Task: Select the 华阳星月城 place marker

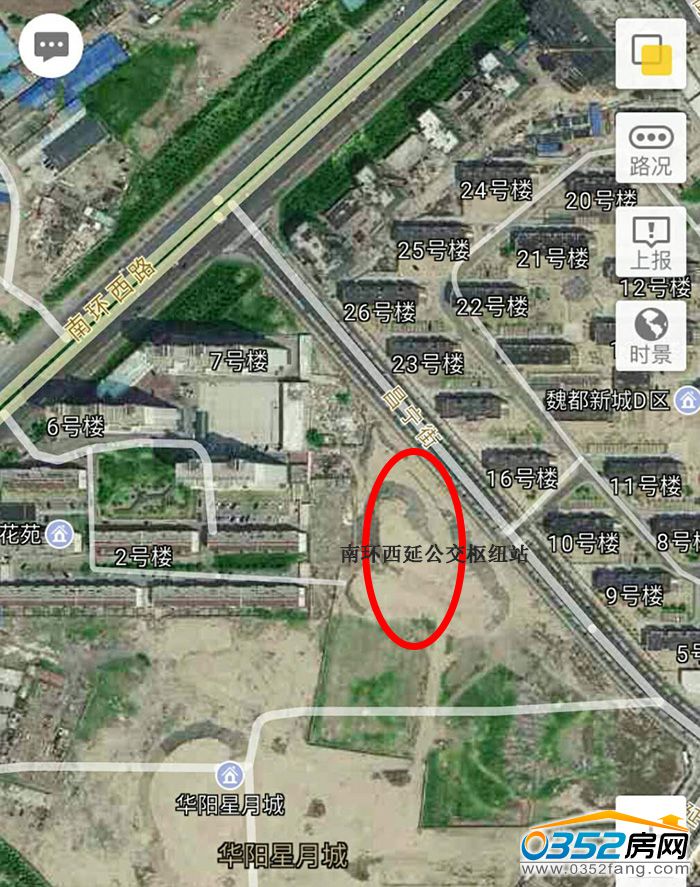Action: point(230,773)
